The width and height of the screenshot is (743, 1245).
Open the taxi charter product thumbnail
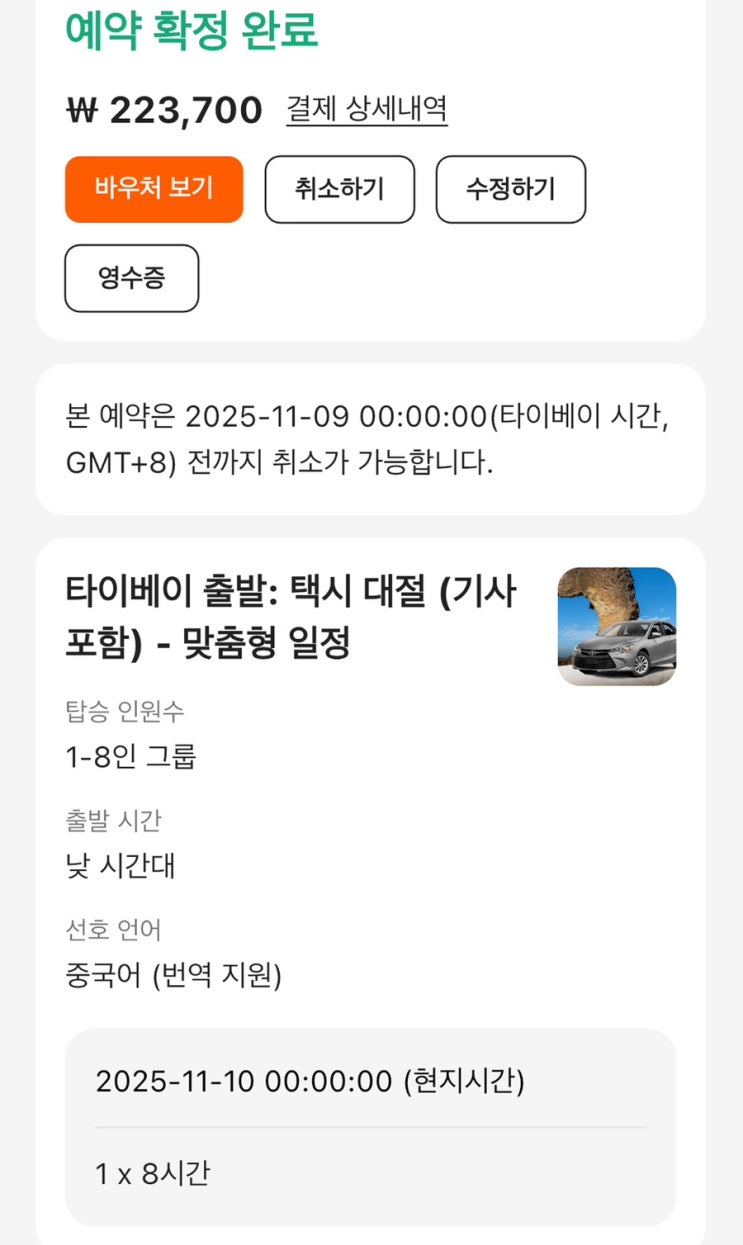pos(616,626)
